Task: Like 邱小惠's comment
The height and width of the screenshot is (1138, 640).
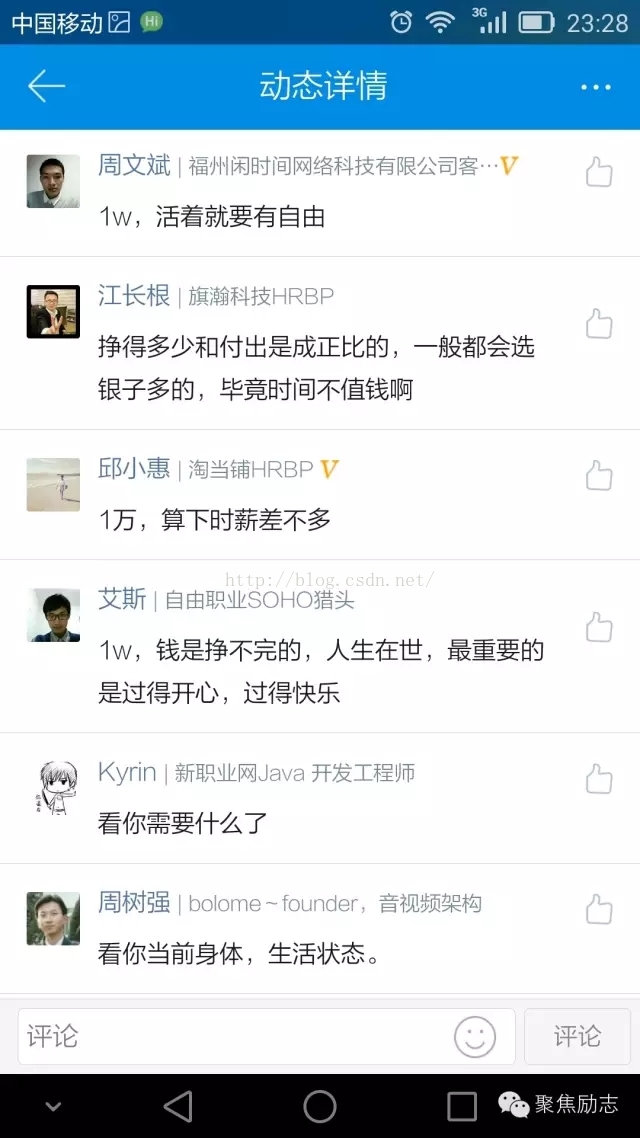Action: tap(598, 476)
